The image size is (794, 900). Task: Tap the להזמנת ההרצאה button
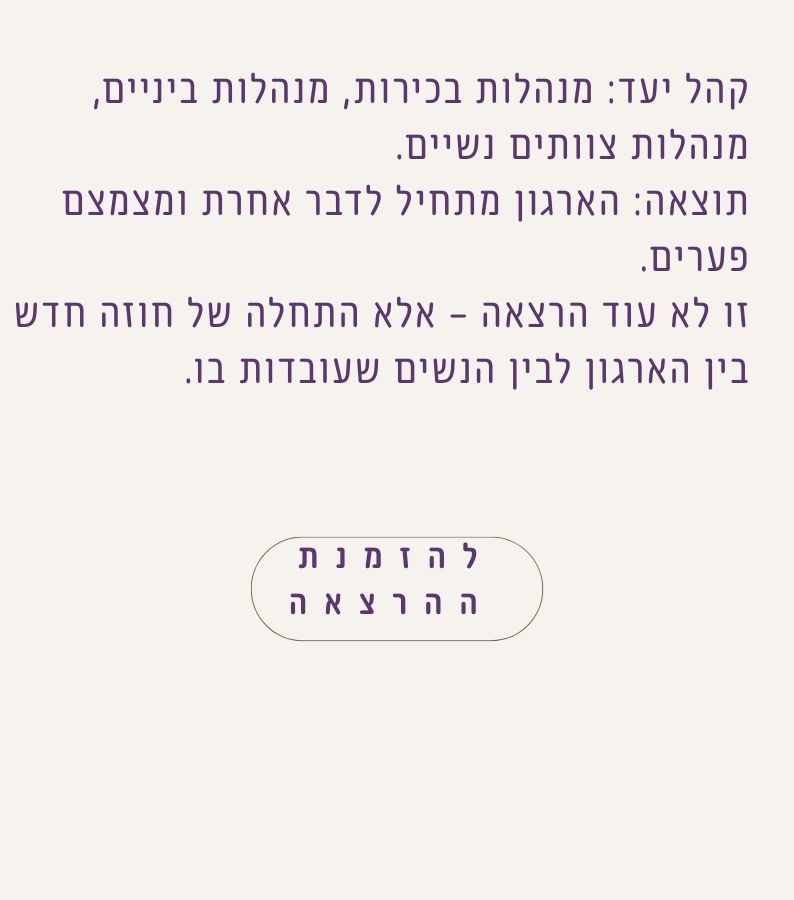[x=396, y=589]
